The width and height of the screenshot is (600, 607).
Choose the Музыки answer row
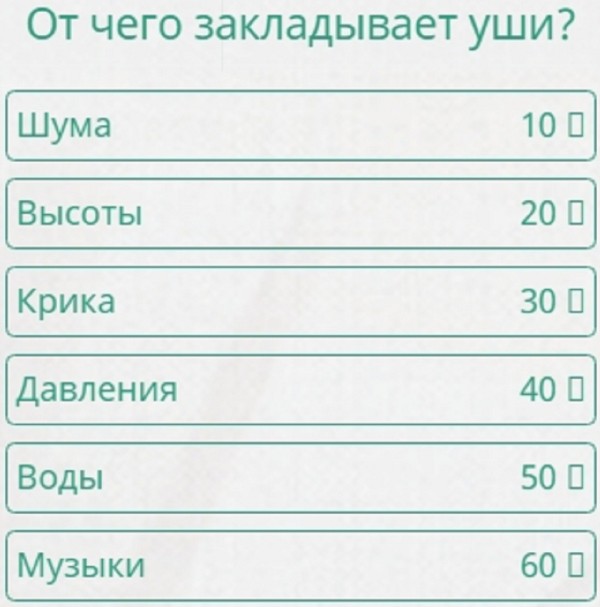coord(300,566)
